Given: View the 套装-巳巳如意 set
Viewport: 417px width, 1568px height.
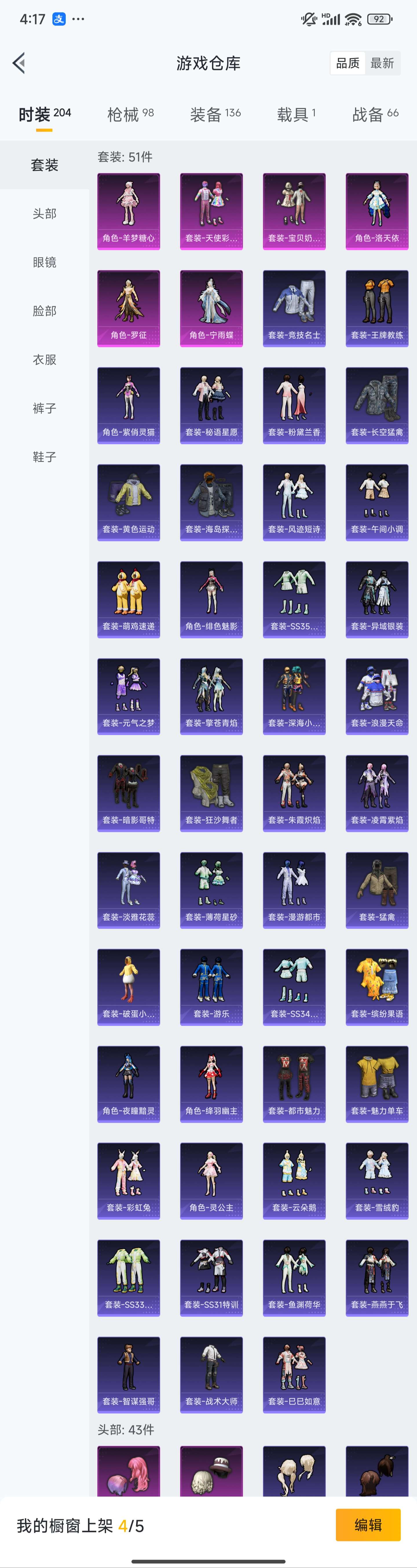Looking at the screenshot, I should (294, 1374).
